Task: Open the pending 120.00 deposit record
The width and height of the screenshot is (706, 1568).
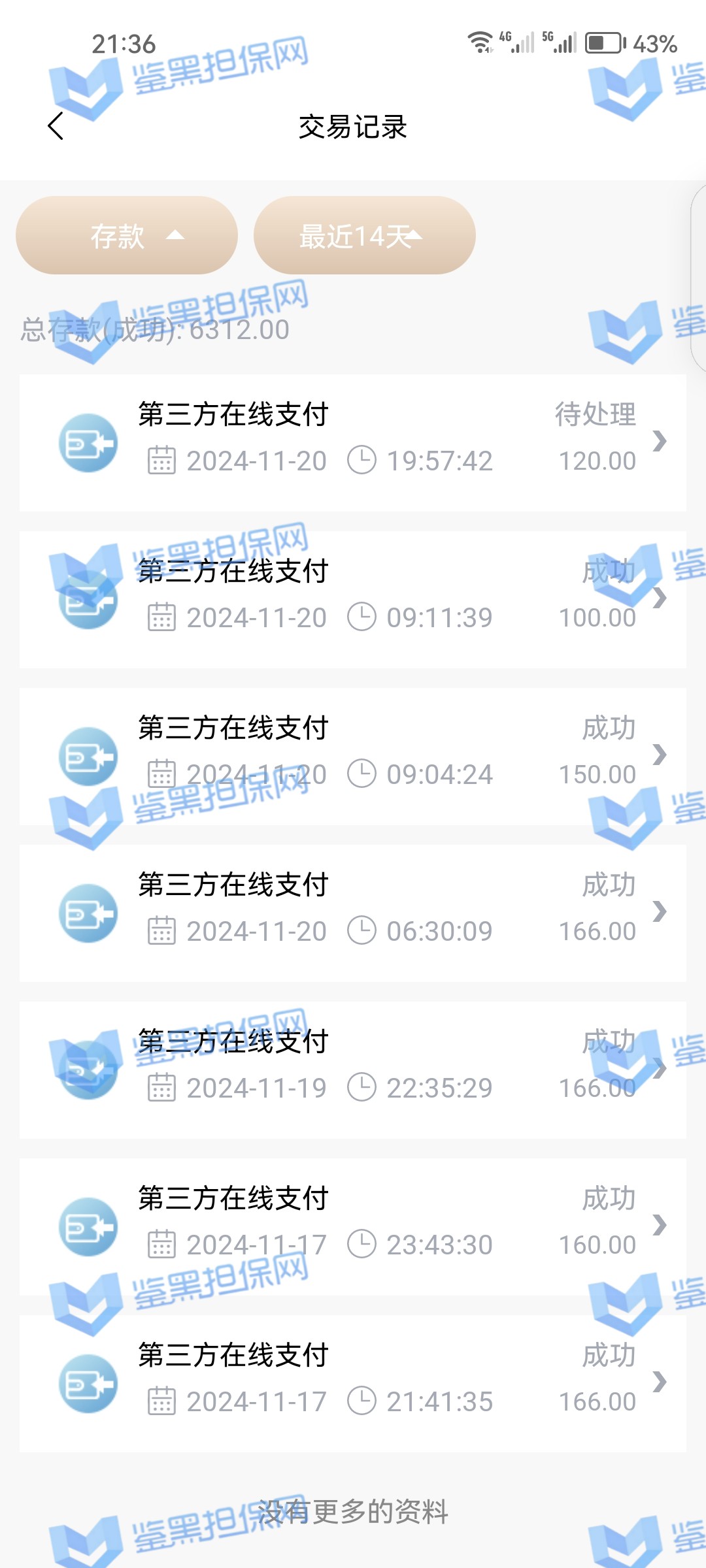Action: (353, 442)
